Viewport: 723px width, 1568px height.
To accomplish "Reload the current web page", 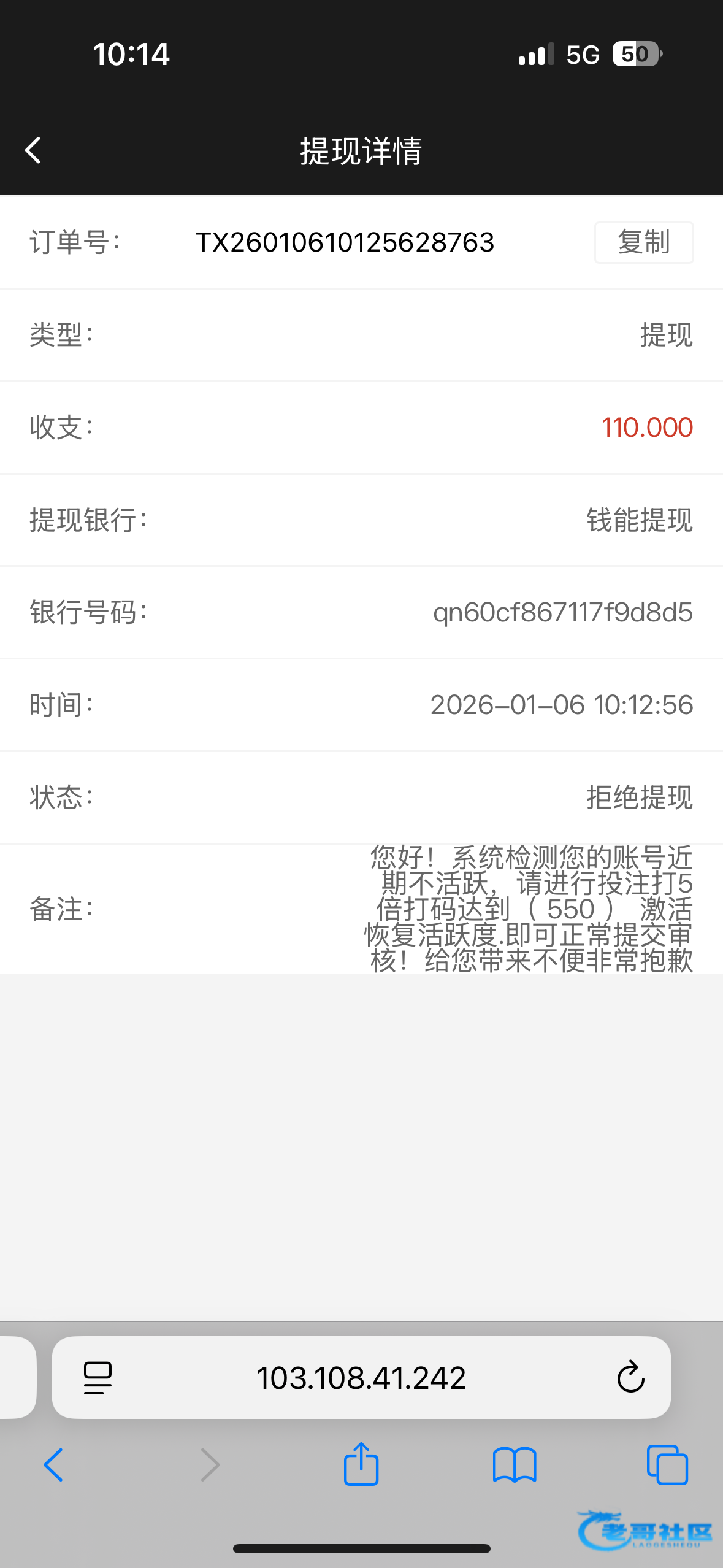I will pos(630,1378).
